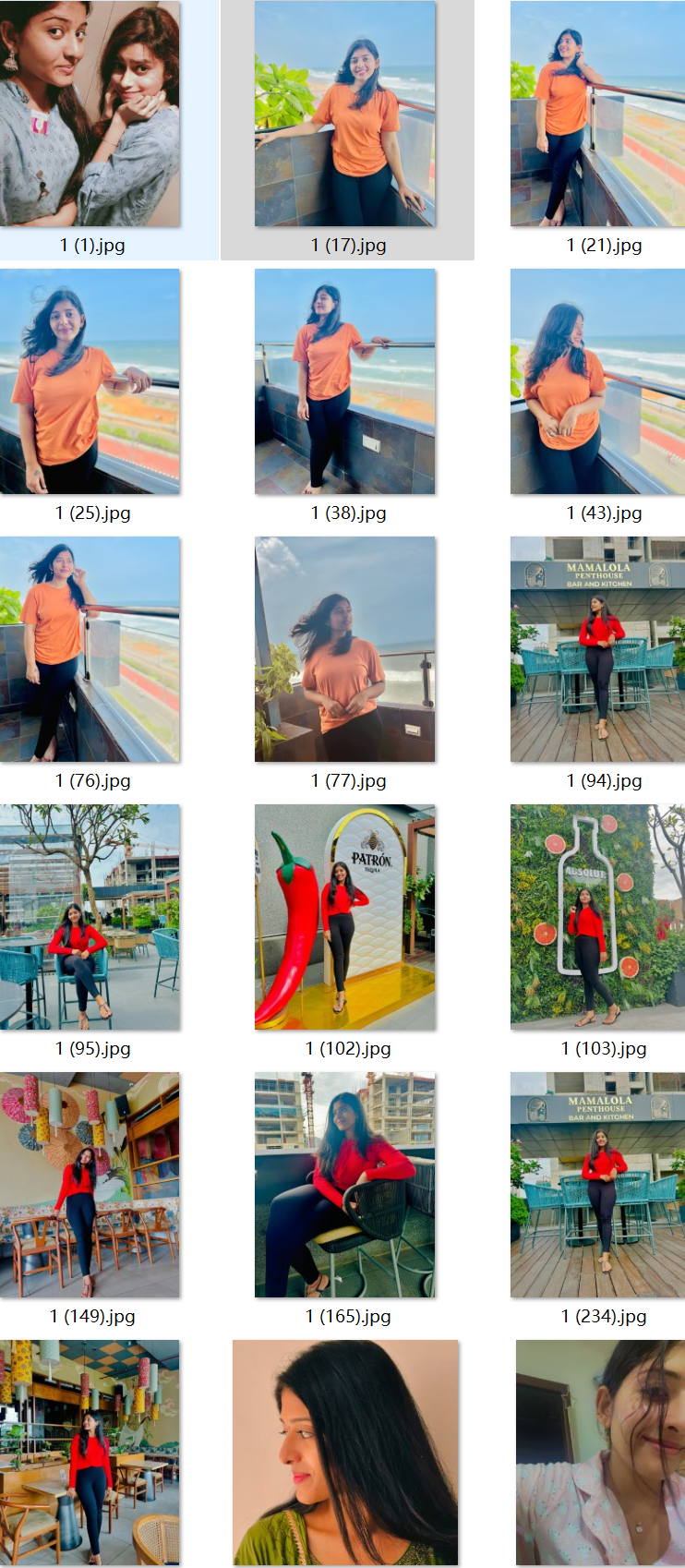Open image 1 (102).jpg

[344, 917]
